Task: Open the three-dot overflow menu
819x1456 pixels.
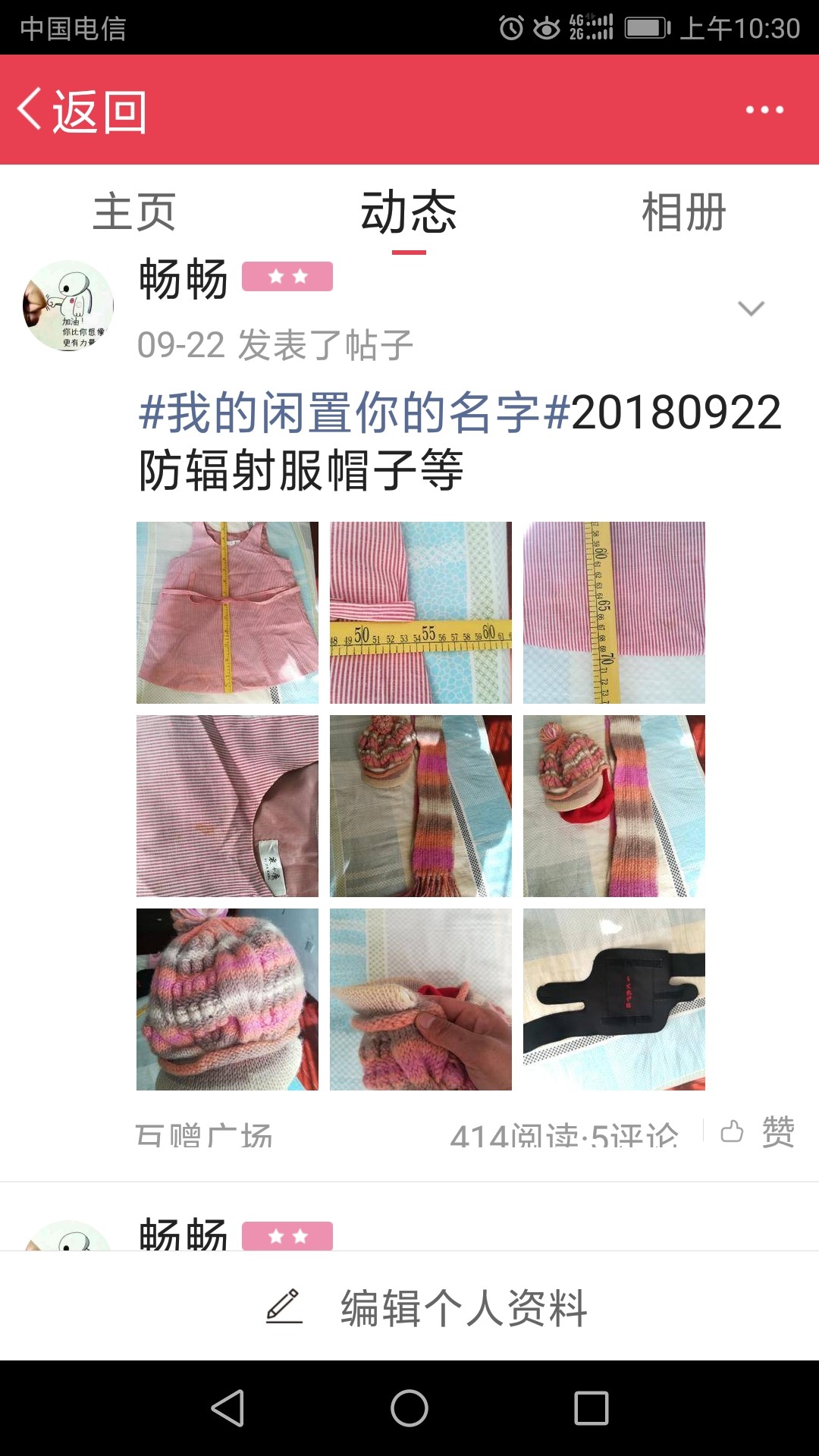Action: [764, 110]
